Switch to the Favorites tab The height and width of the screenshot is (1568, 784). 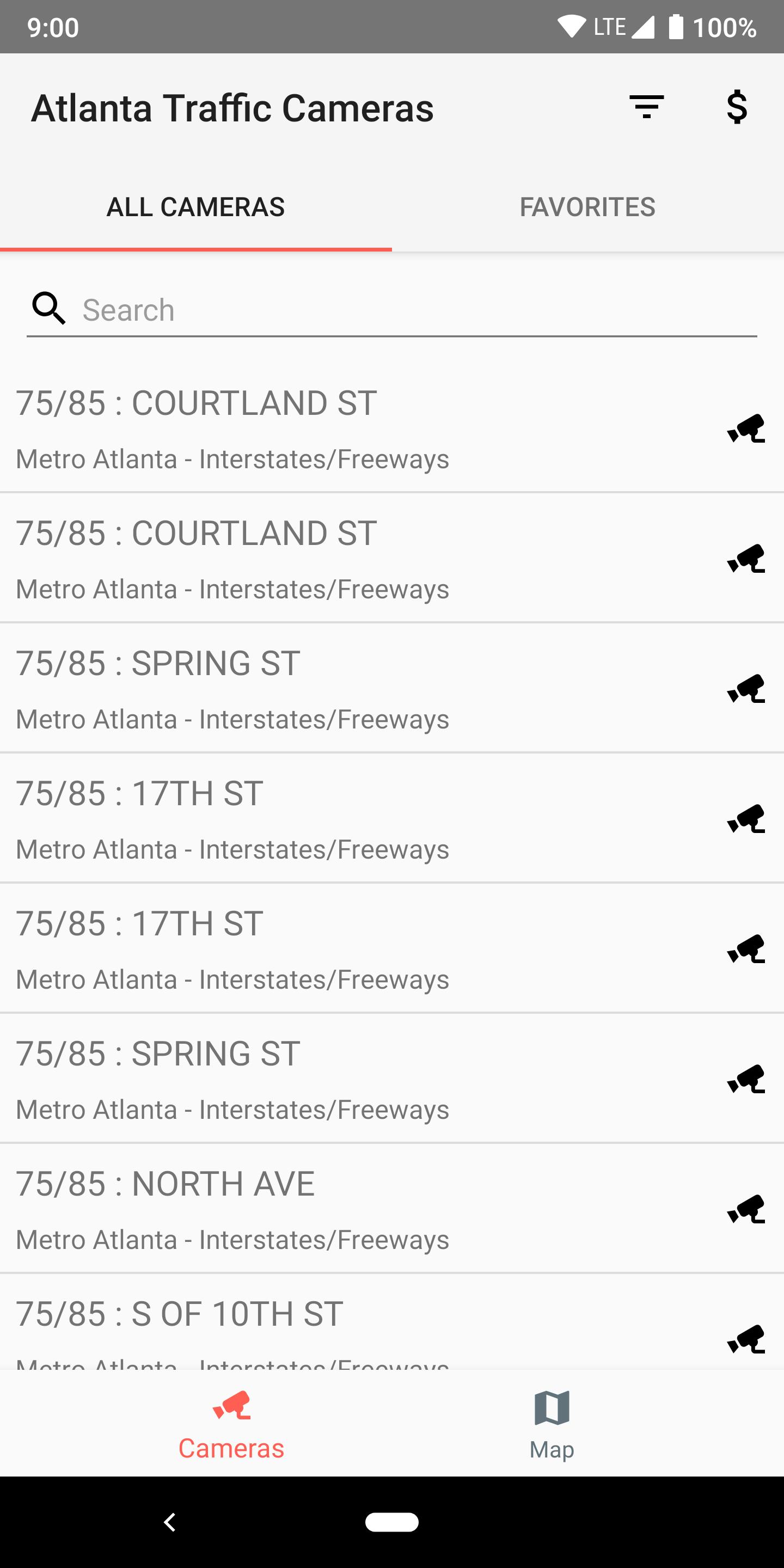[x=587, y=207]
